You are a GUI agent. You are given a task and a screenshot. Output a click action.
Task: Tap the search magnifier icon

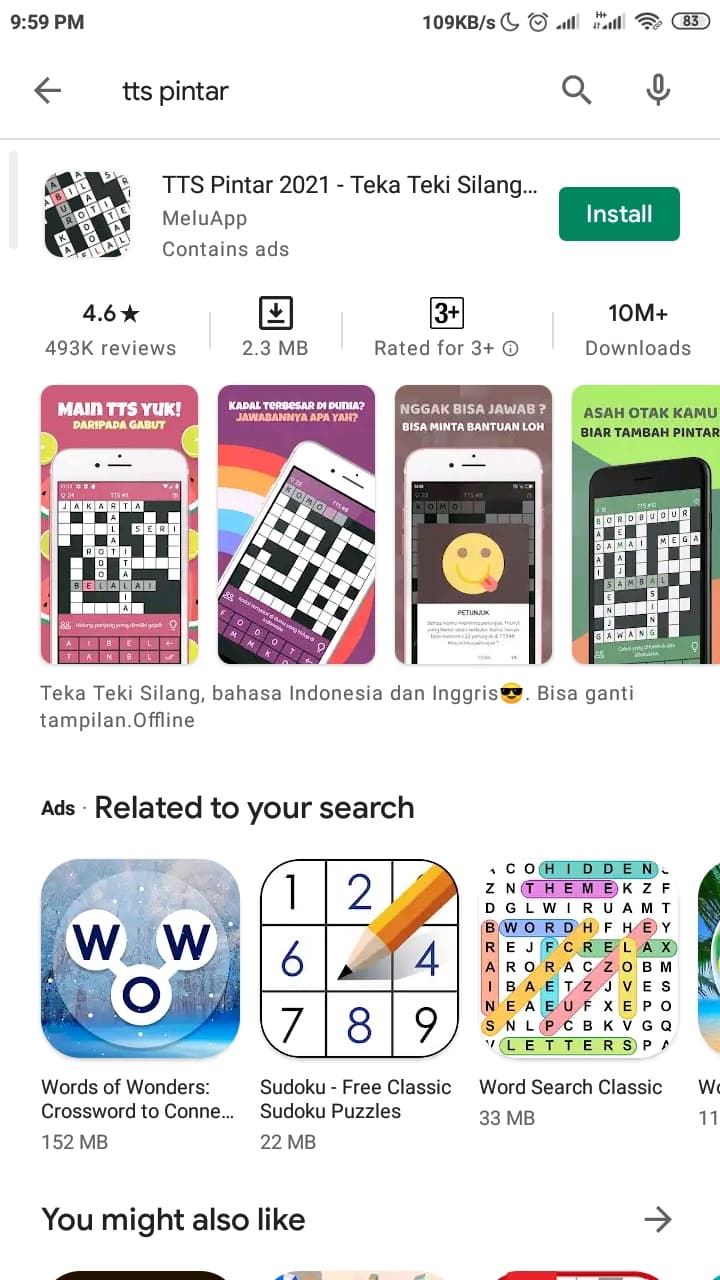[x=577, y=91]
